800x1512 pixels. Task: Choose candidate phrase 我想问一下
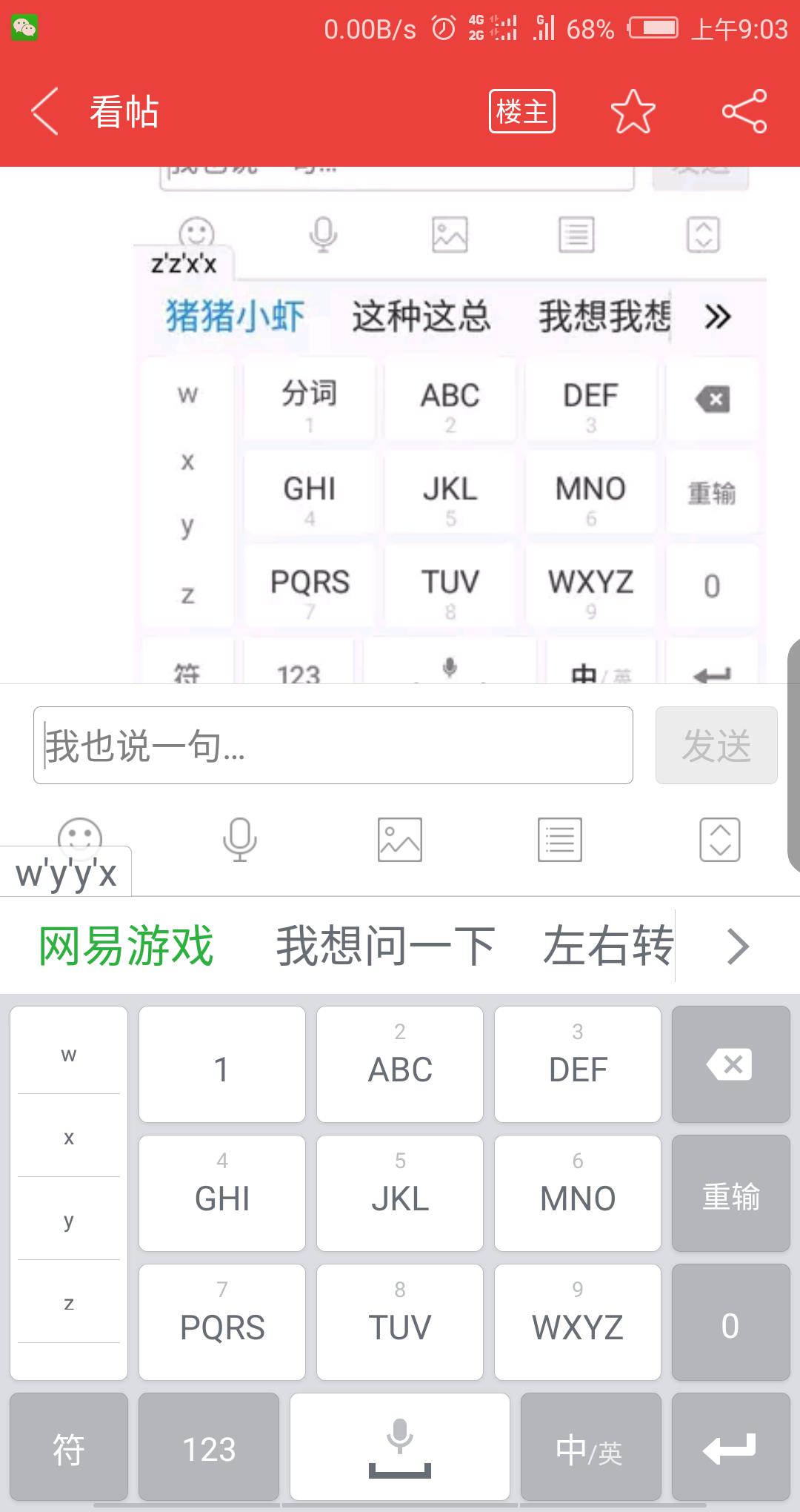385,946
